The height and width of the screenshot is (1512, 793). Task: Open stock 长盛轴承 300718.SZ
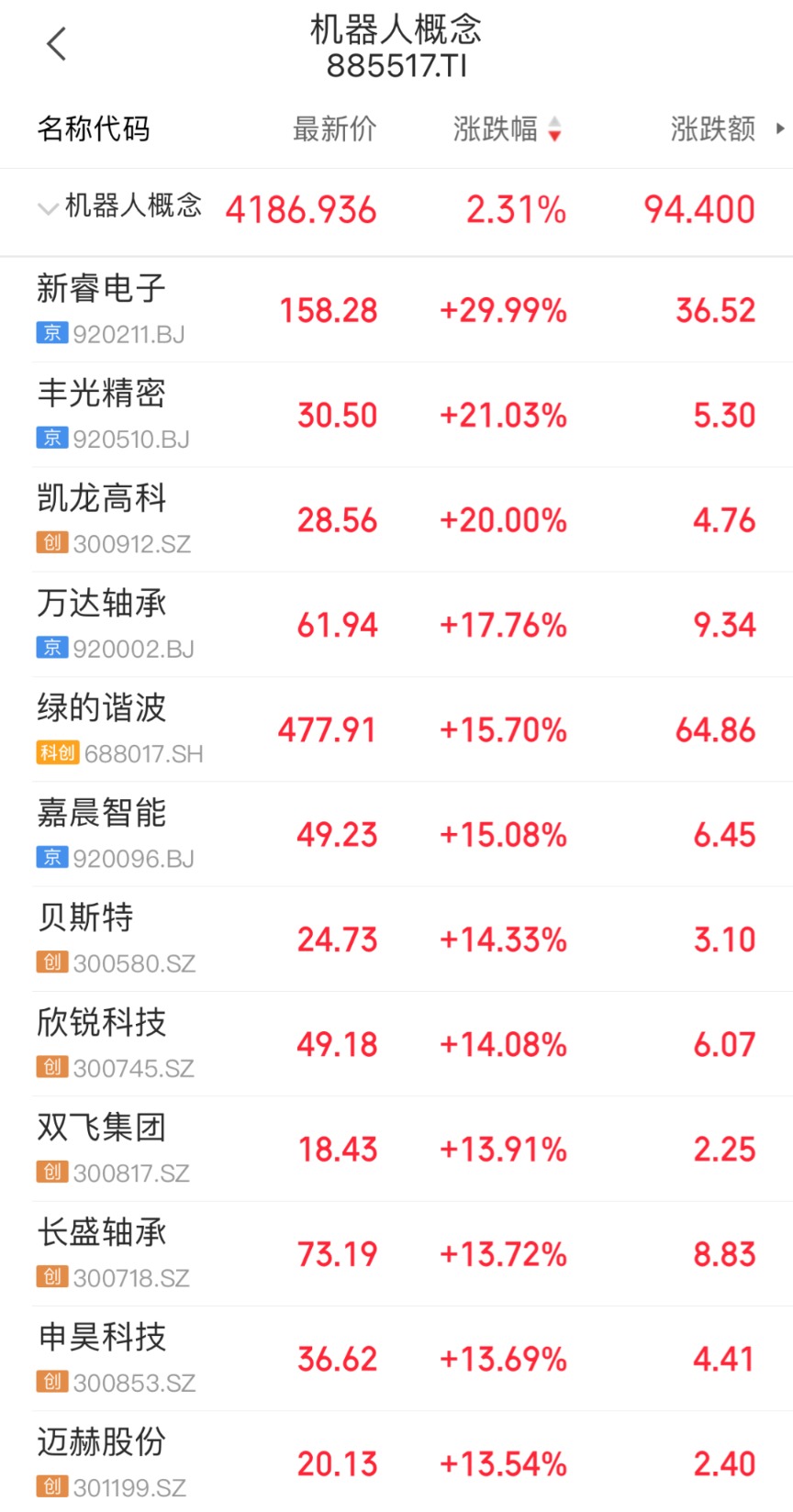pos(396,1253)
